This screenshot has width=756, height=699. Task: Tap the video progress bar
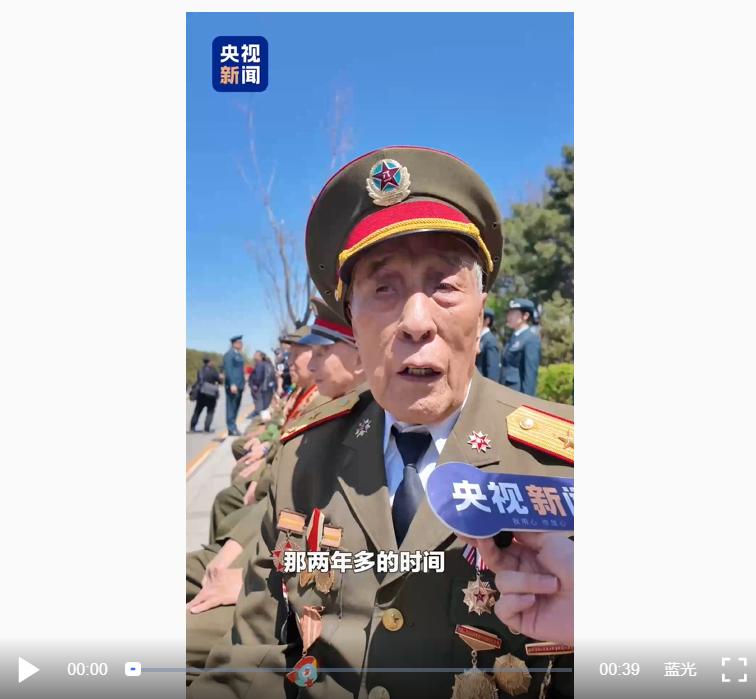click(350, 669)
